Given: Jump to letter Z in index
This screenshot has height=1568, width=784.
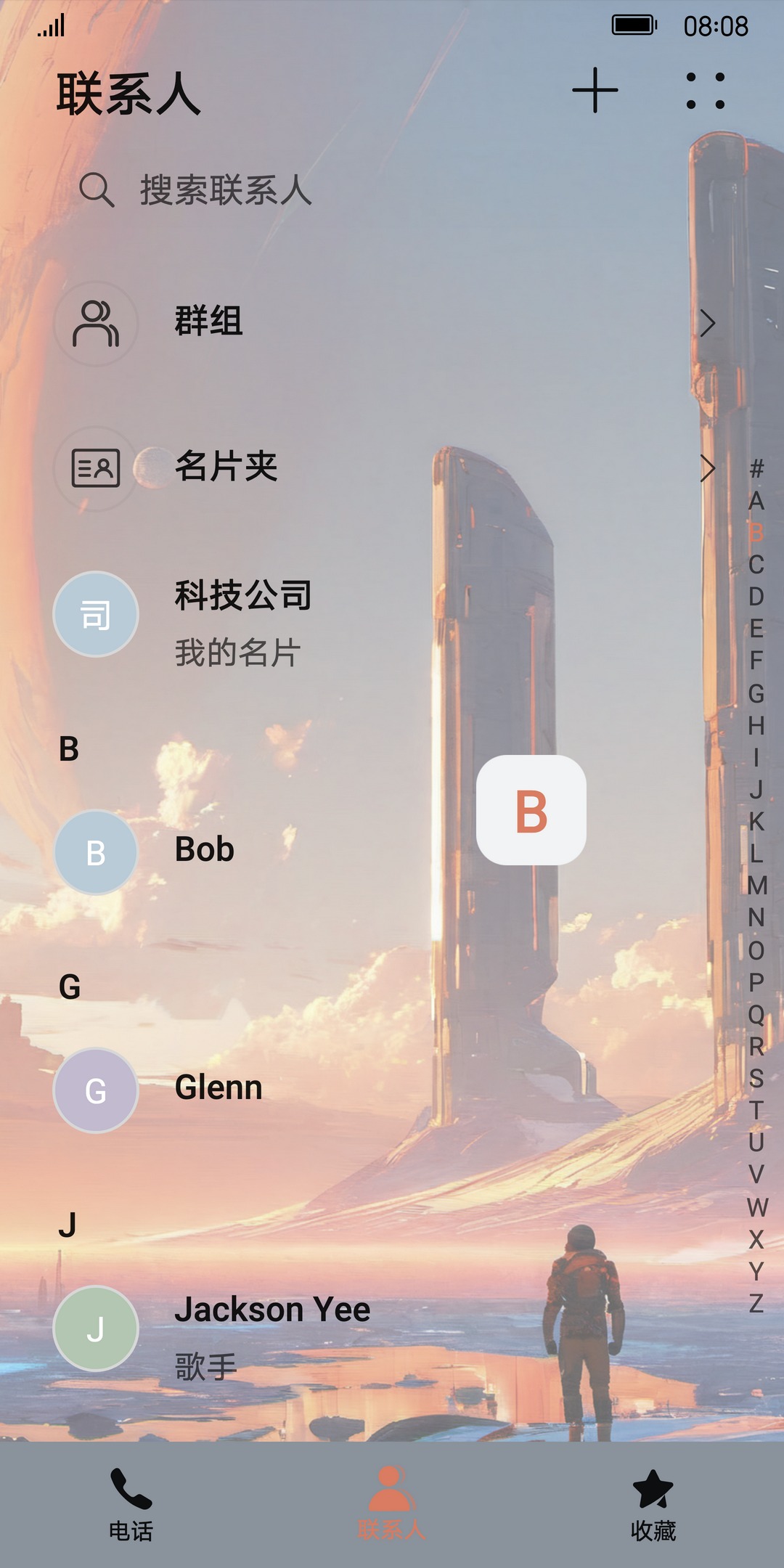Looking at the screenshot, I should coord(756,1303).
